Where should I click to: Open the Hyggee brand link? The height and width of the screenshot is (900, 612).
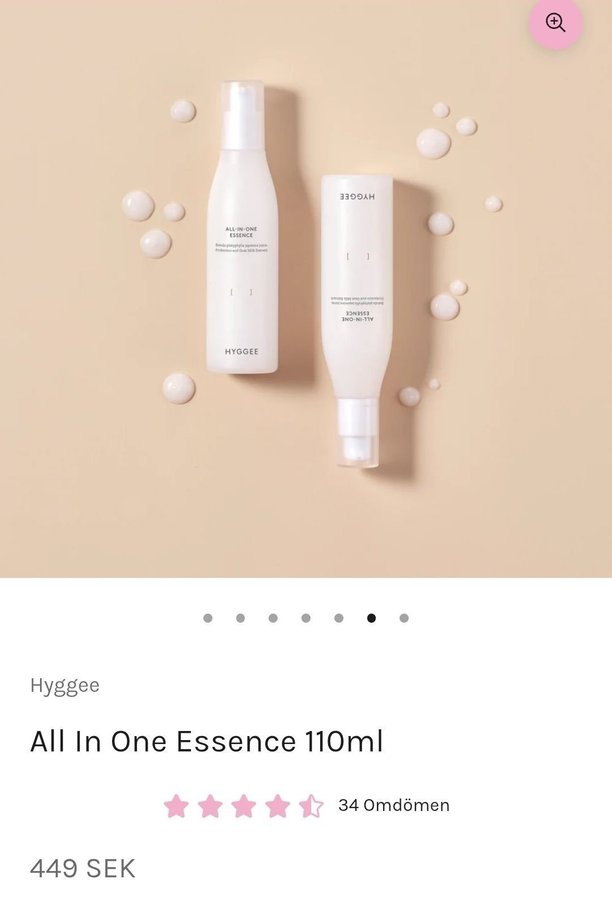pos(65,685)
